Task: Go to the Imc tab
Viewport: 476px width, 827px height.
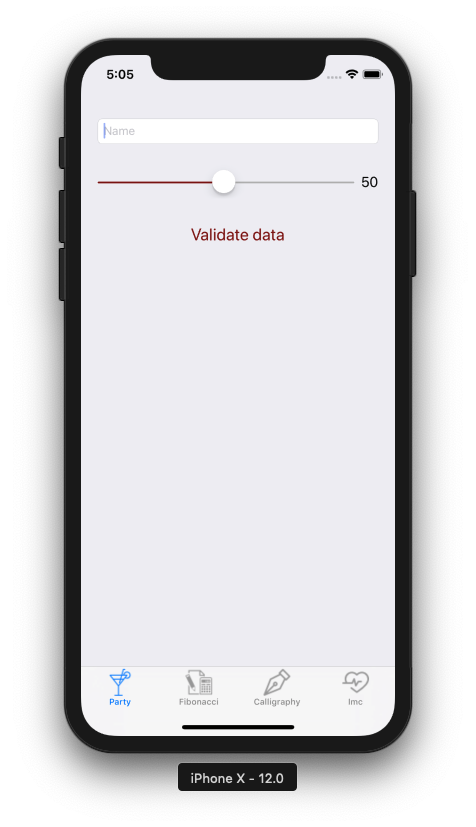Action: pos(355,688)
